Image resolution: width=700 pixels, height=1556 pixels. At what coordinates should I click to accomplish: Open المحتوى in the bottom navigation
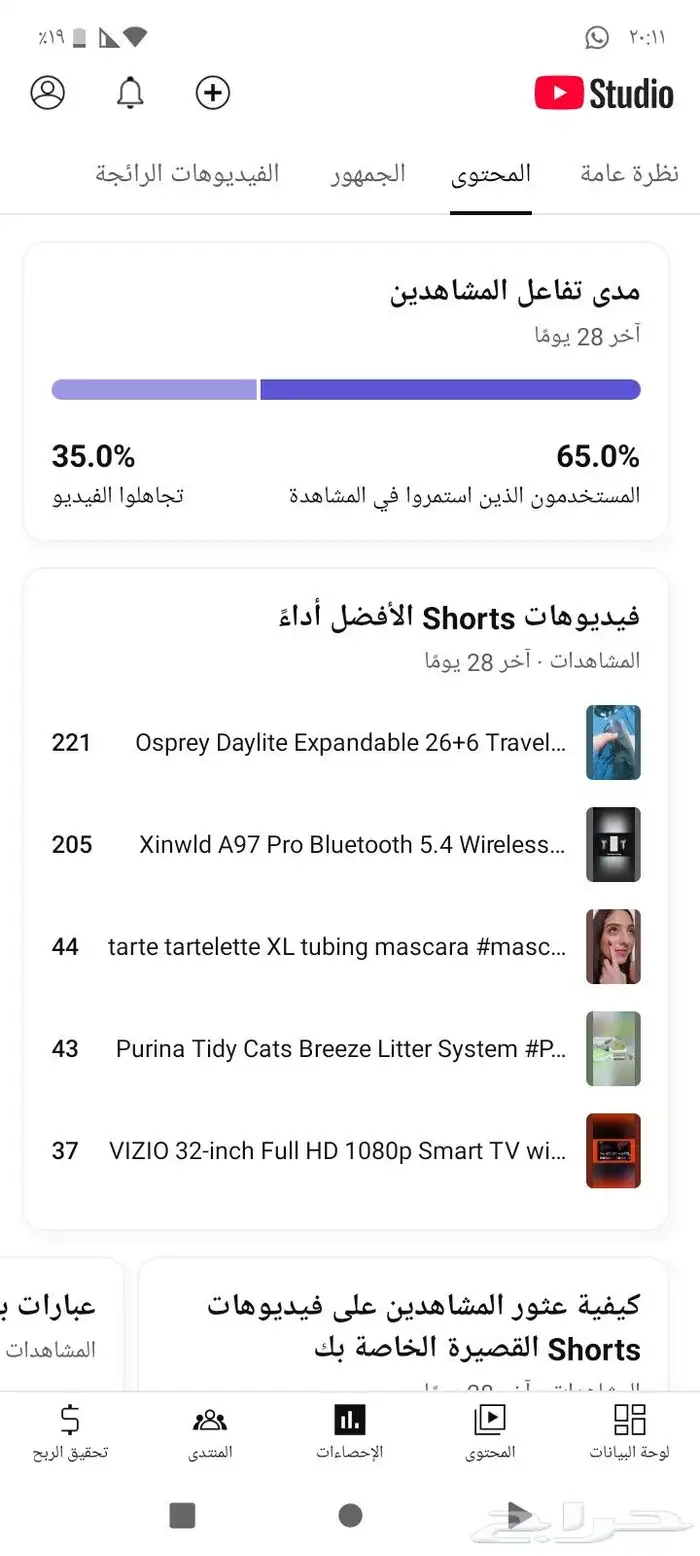(x=490, y=1431)
